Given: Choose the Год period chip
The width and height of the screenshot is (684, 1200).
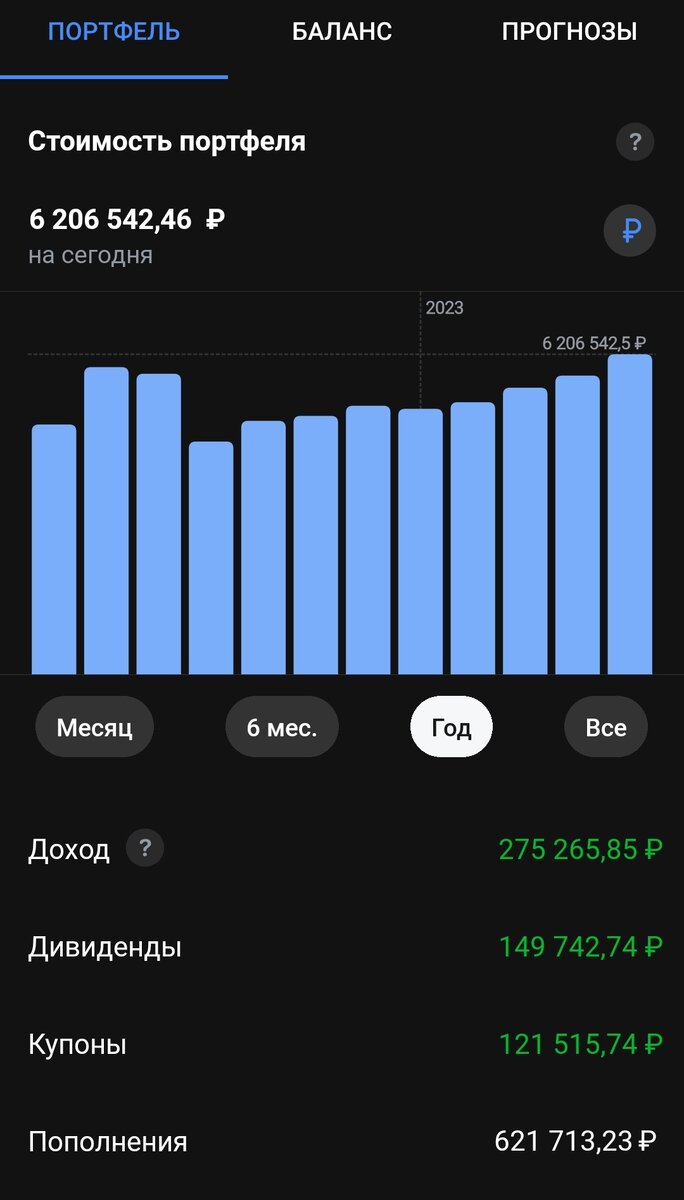Looking at the screenshot, I should tap(451, 727).
